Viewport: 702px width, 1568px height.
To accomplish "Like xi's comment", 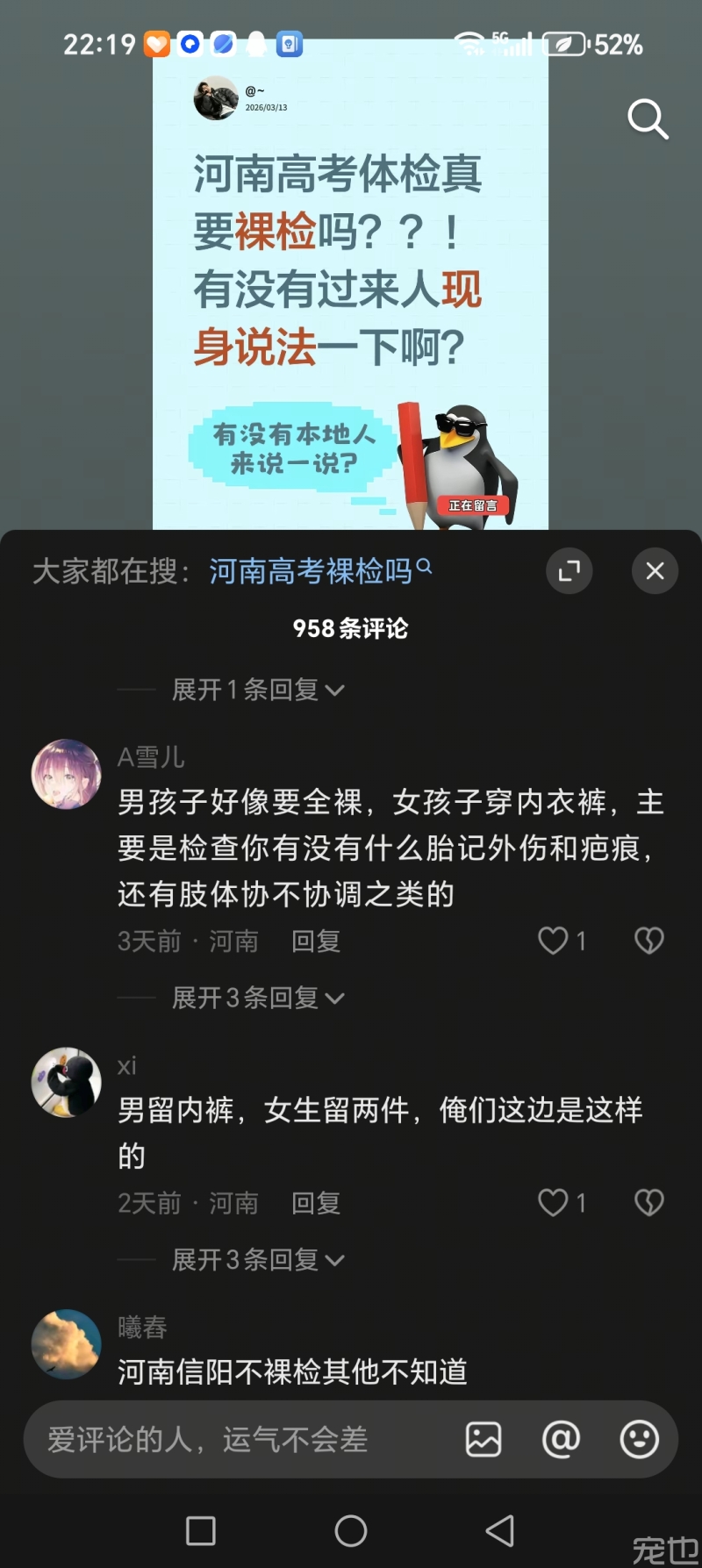I will click(x=554, y=1202).
